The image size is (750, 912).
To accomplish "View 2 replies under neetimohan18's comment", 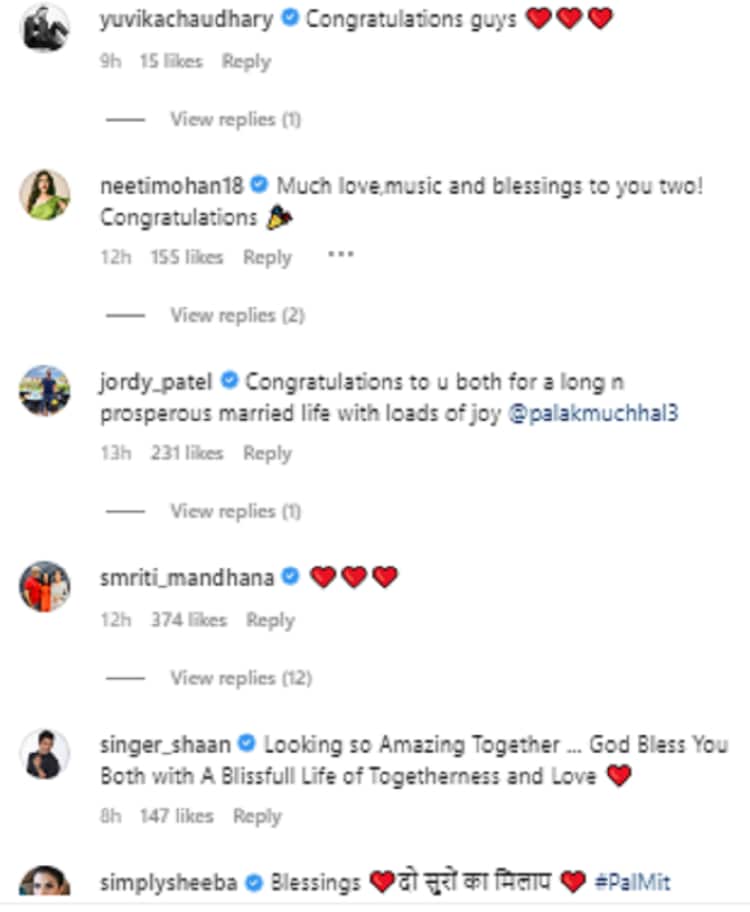I will [x=237, y=315].
